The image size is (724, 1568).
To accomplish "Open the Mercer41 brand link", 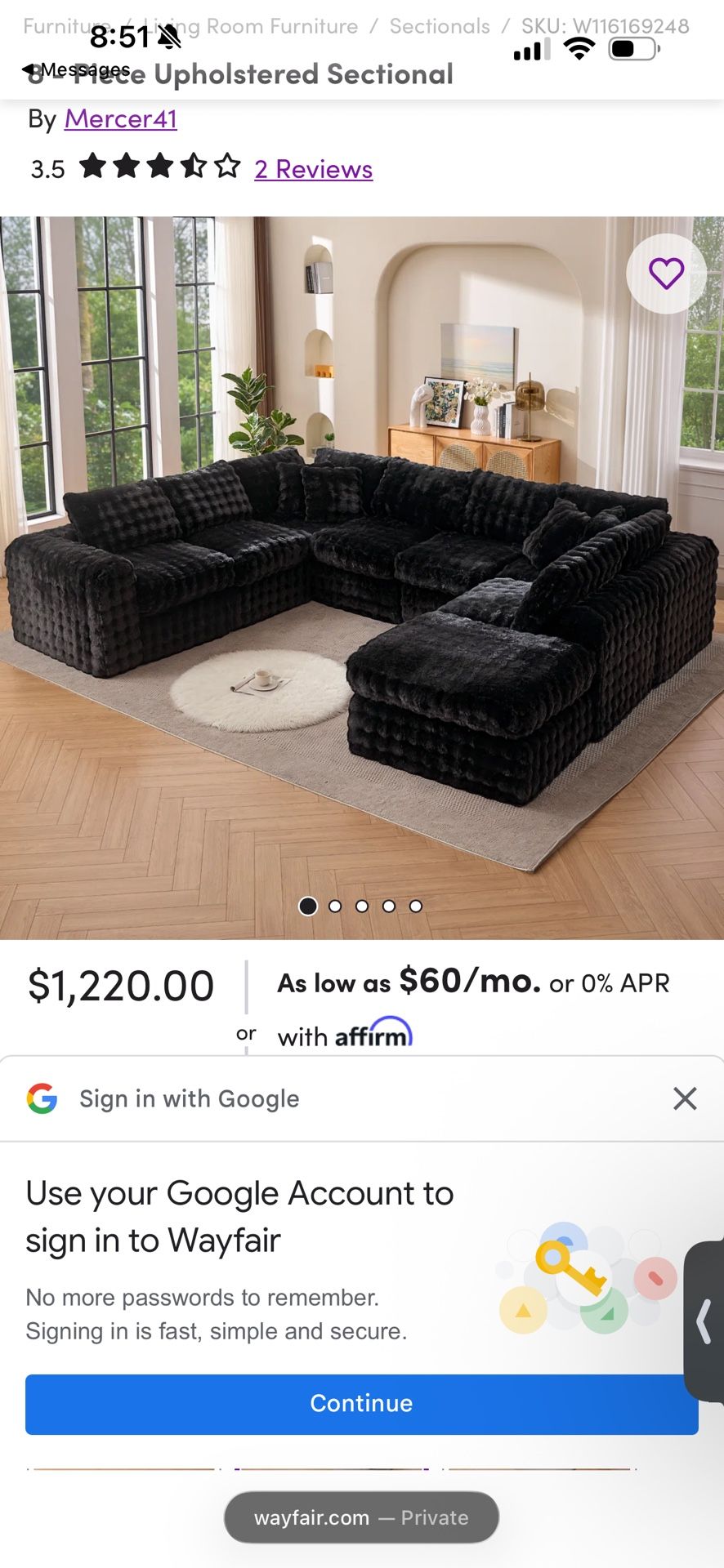I will pyautogui.click(x=120, y=119).
